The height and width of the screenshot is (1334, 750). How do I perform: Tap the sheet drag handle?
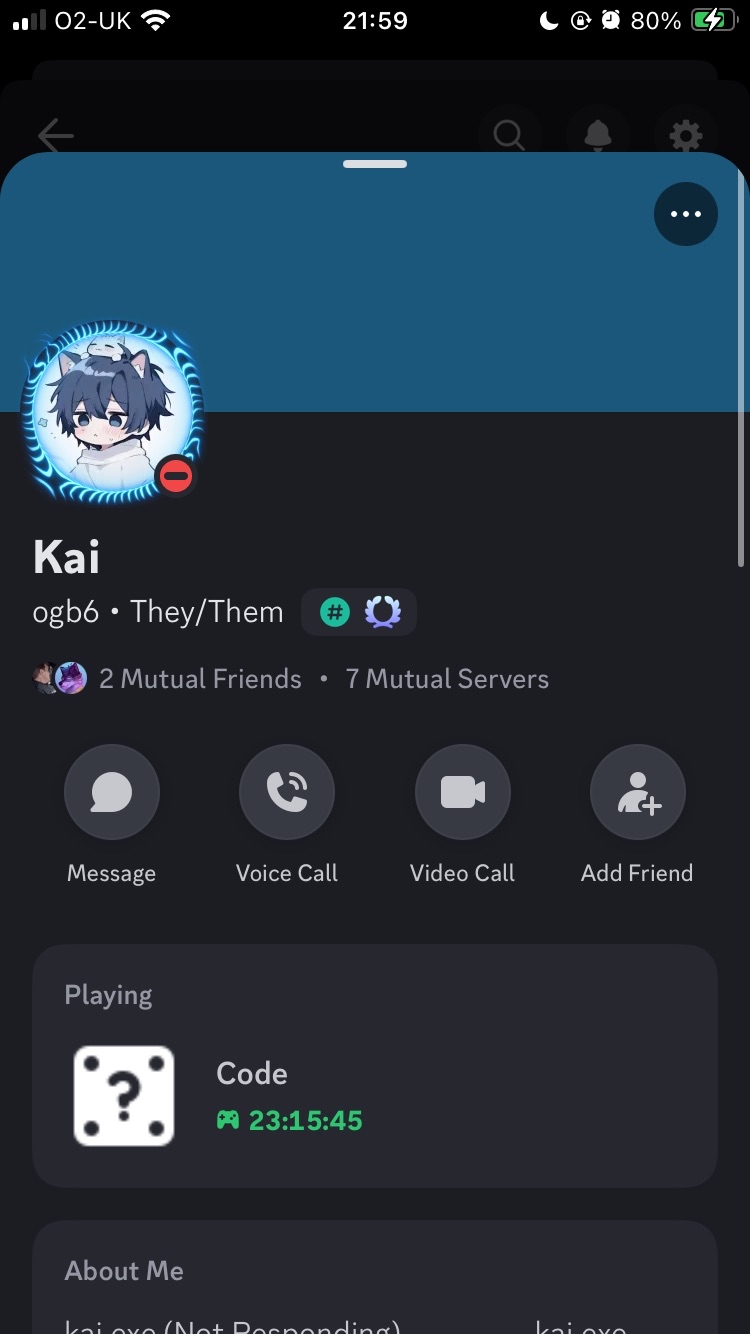pyautogui.click(x=375, y=164)
